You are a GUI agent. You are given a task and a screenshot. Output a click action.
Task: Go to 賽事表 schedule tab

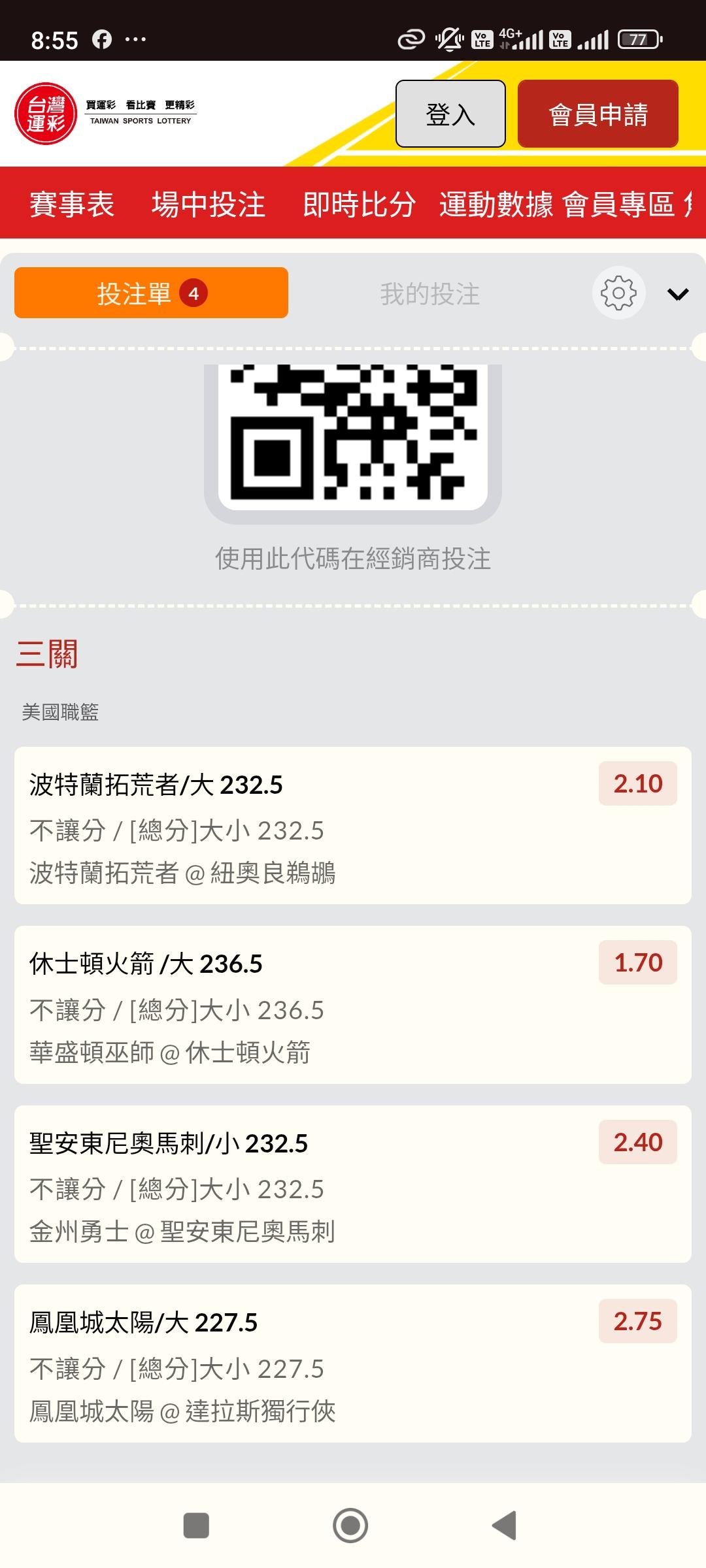point(72,204)
